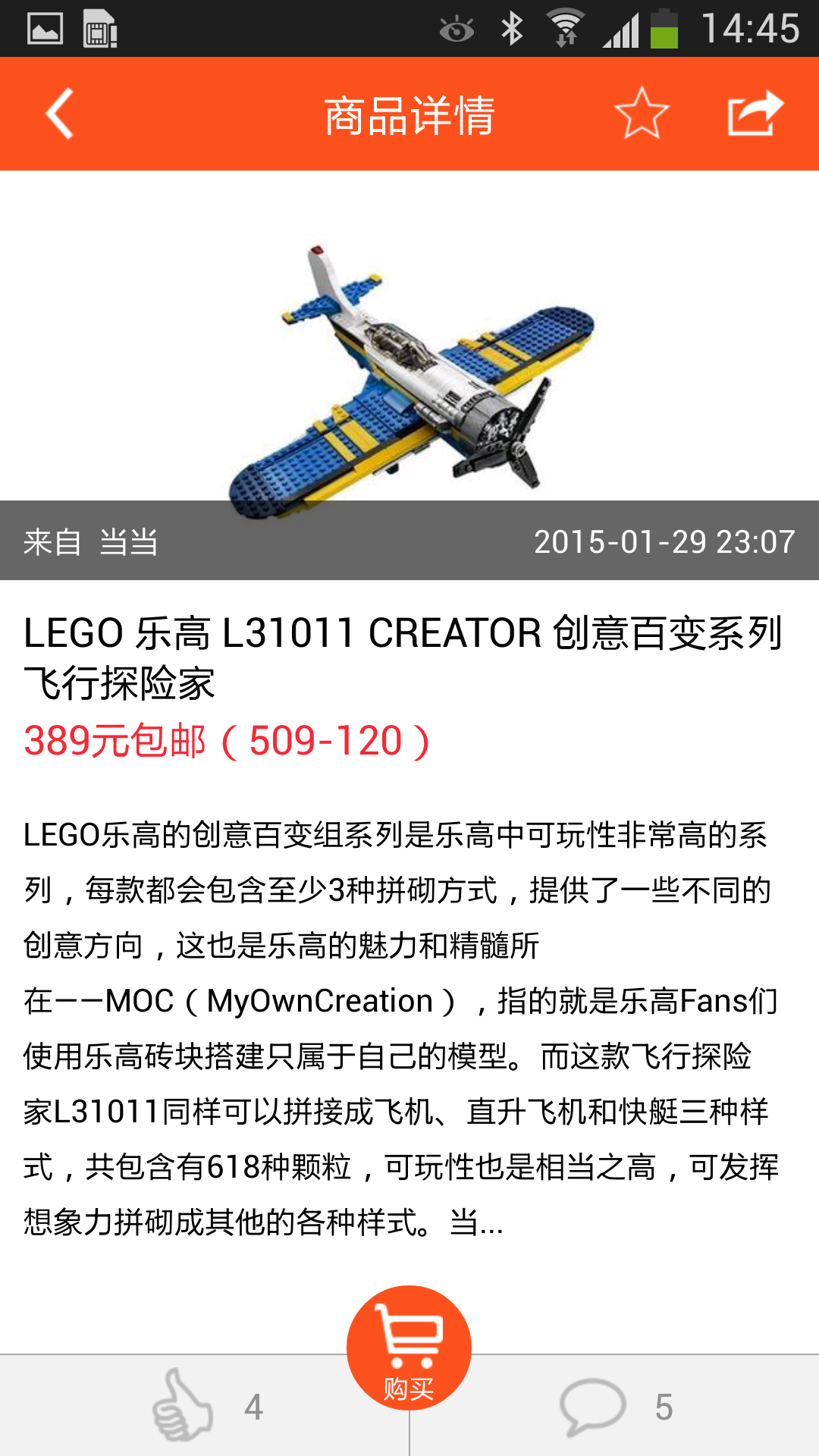Image resolution: width=819 pixels, height=1456 pixels.
Task: Tap the battery indicator
Action: pos(664,27)
